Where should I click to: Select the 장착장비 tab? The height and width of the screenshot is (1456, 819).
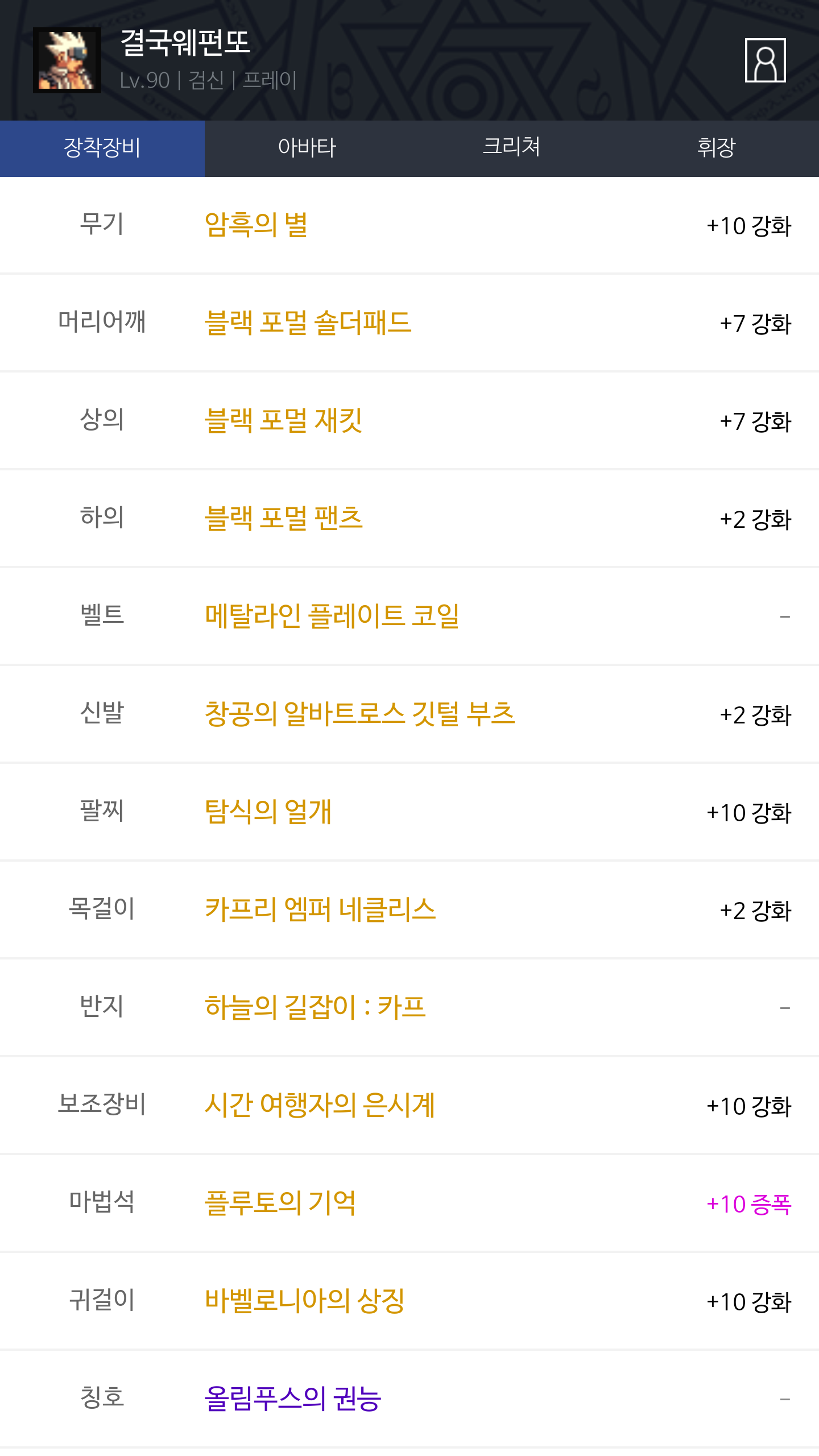tap(102, 148)
